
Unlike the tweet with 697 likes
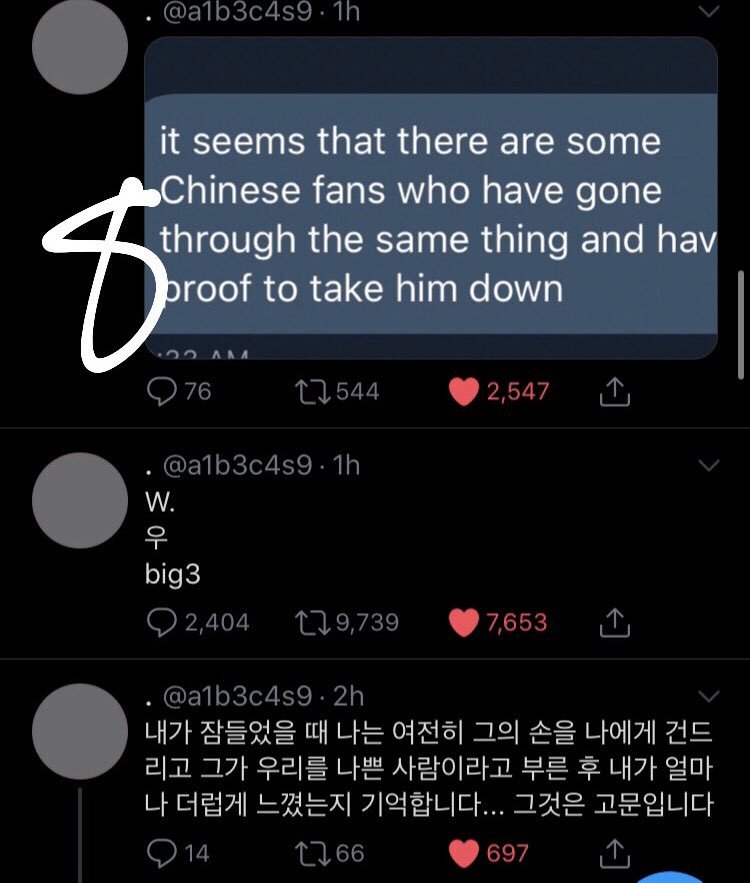(x=464, y=853)
